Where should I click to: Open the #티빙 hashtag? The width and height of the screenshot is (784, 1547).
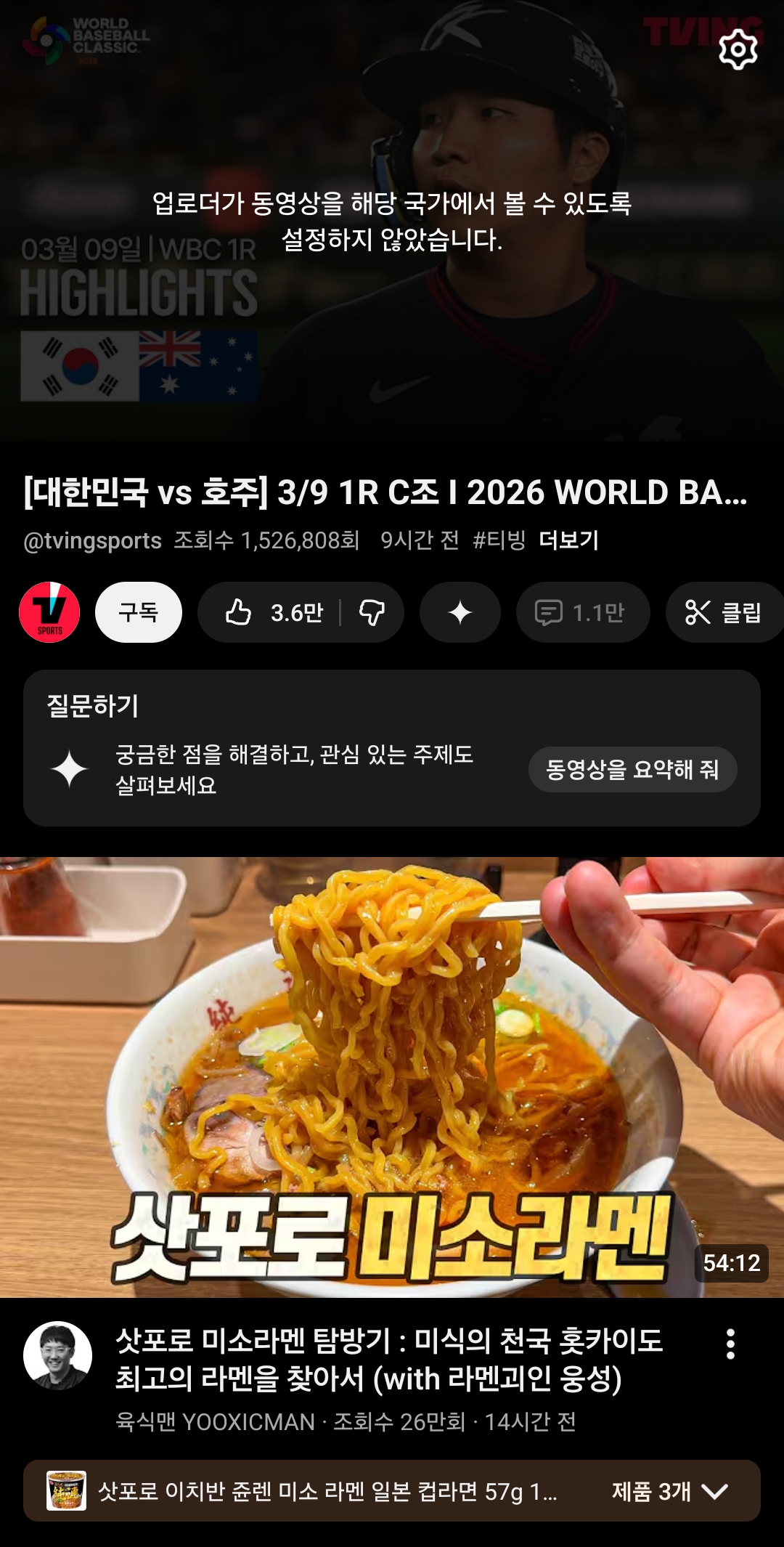tap(499, 540)
